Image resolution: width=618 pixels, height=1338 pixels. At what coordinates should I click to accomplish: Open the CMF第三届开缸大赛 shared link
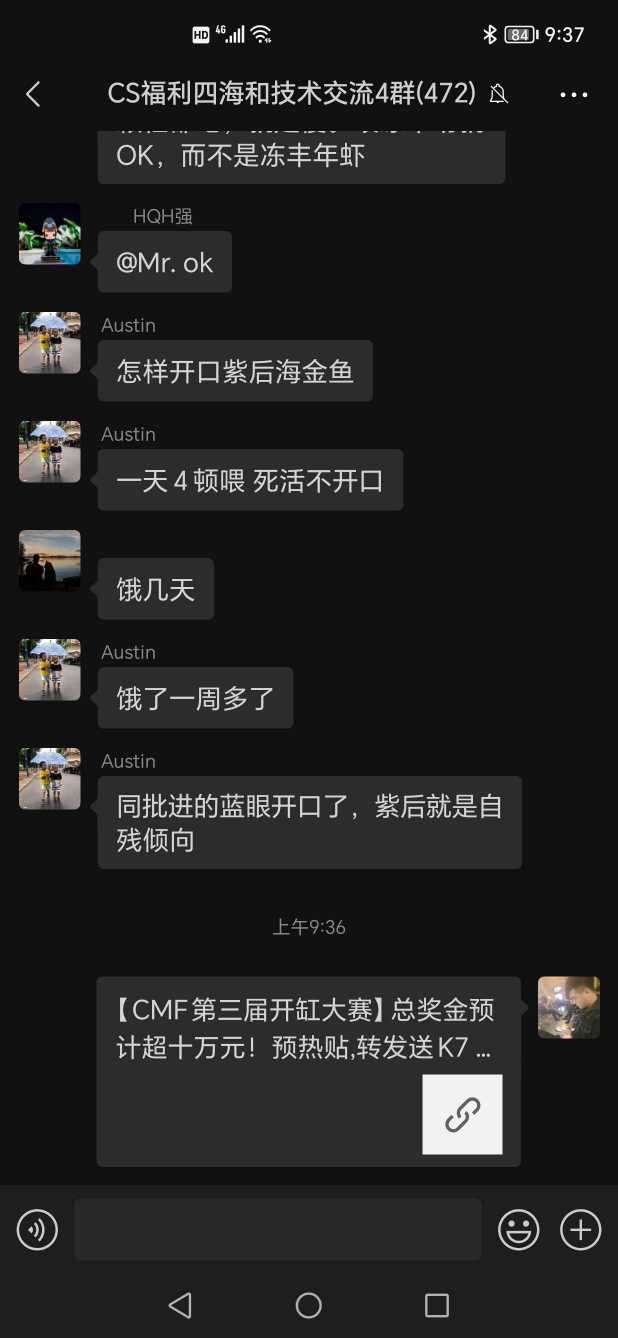(x=308, y=1070)
